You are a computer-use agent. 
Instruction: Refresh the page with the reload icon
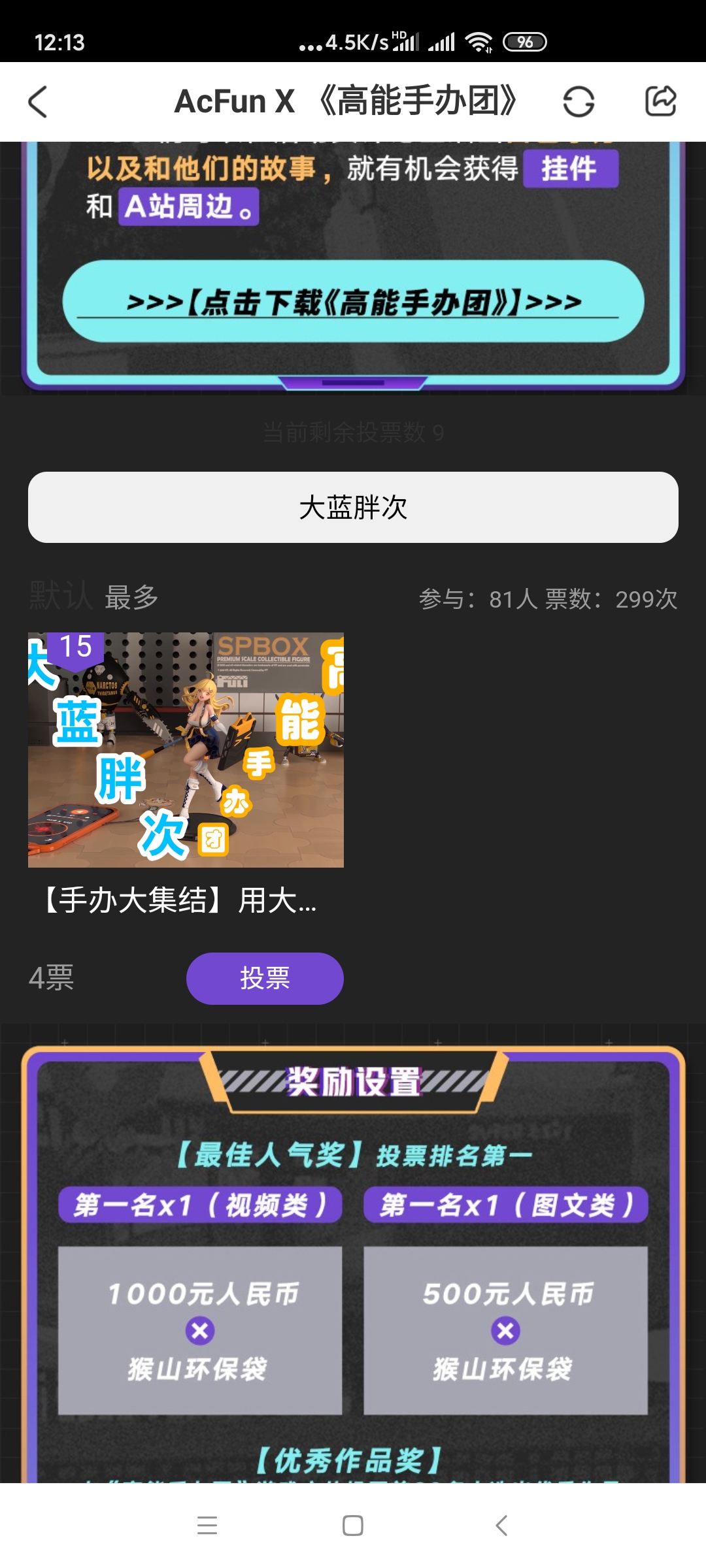point(579,102)
